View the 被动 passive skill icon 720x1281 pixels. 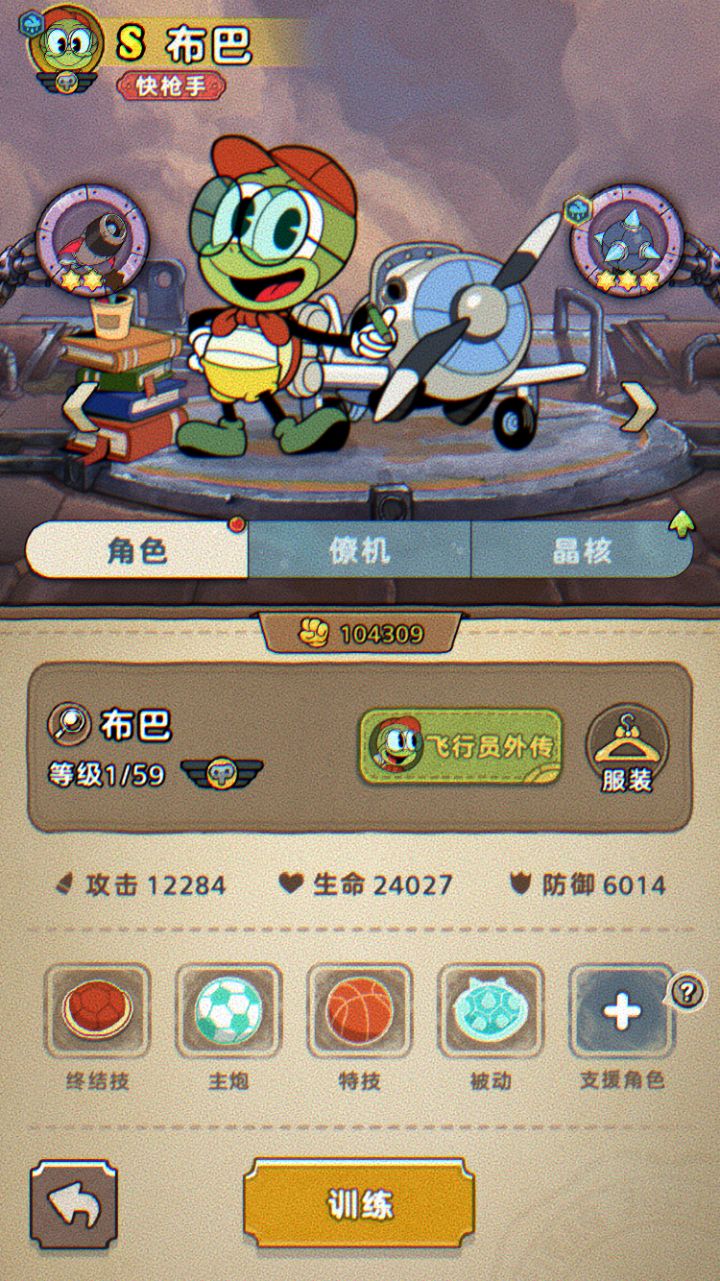(x=490, y=1012)
